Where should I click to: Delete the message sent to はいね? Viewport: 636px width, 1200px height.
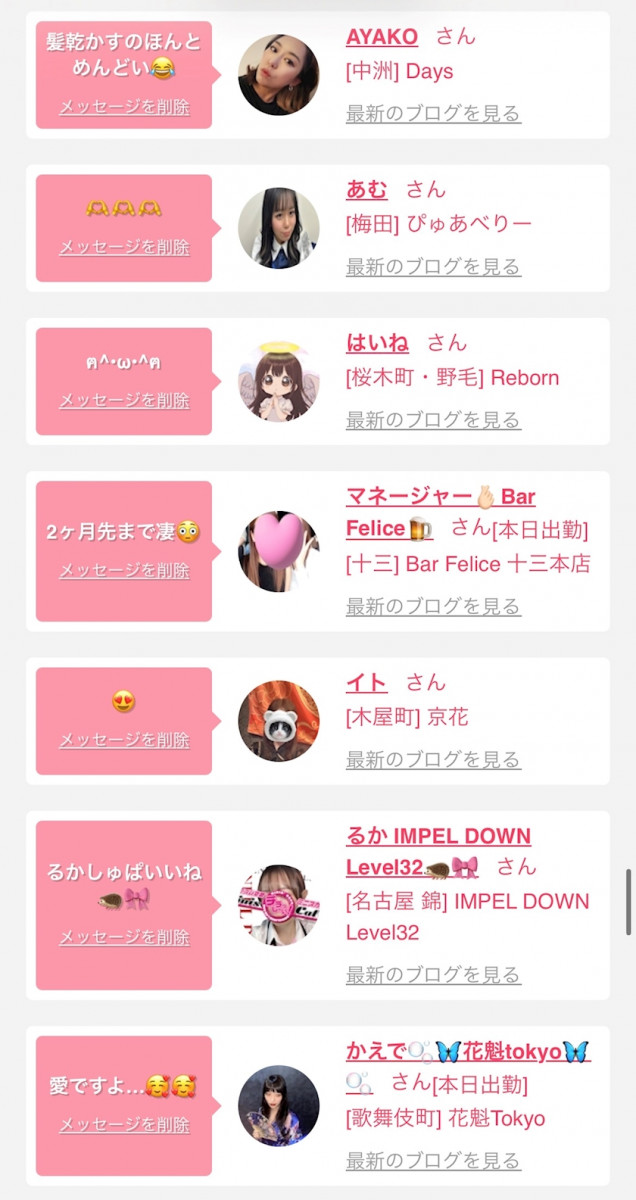[124, 400]
